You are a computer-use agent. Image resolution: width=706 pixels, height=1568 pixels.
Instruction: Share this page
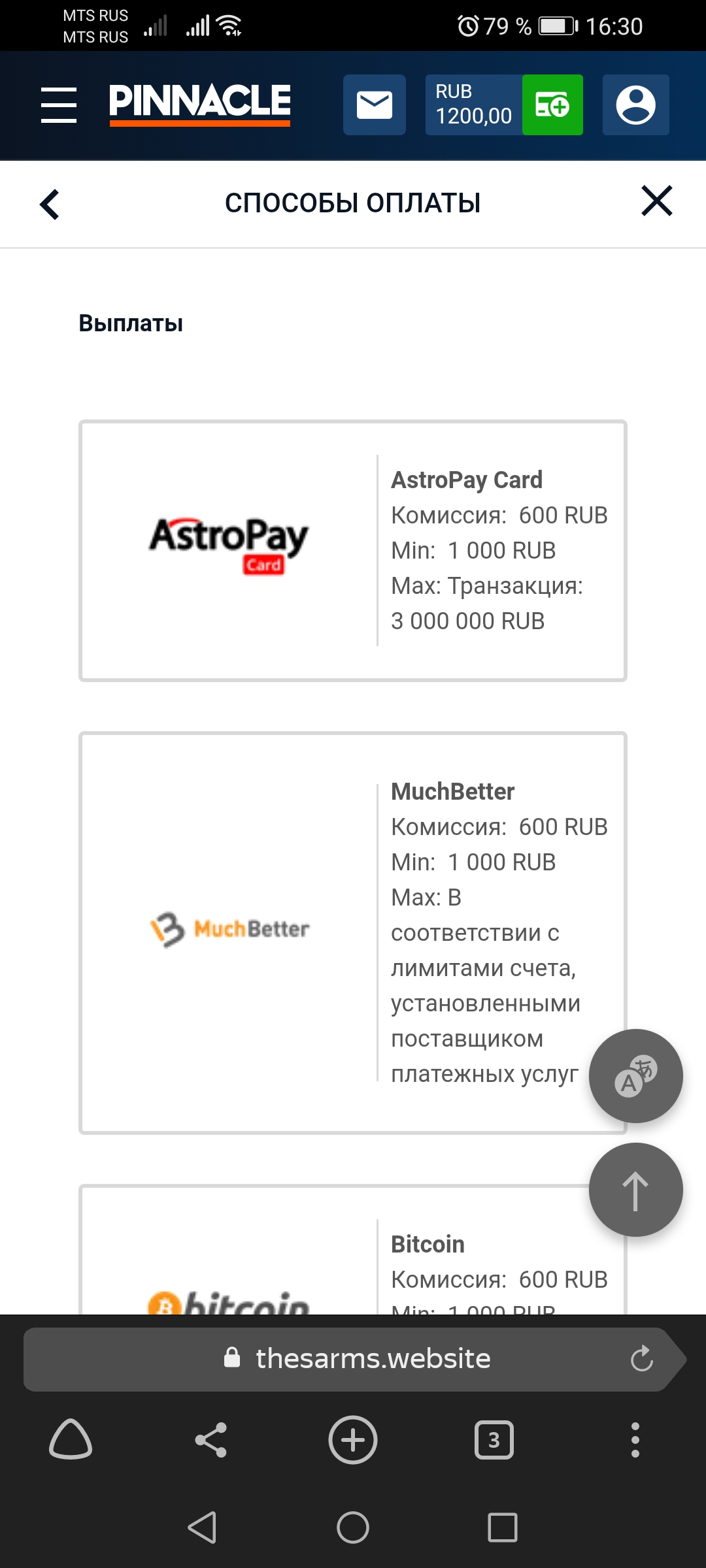click(x=211, y=1439)
